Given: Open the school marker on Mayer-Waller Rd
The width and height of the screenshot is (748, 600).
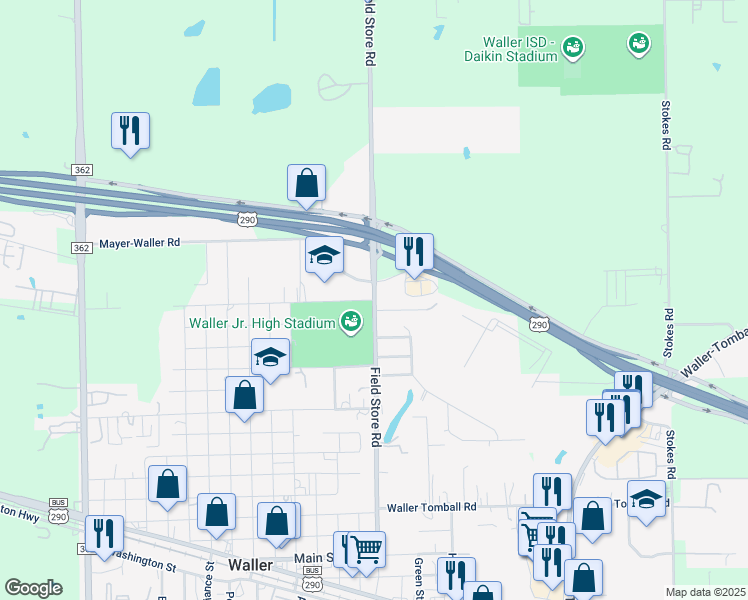Looking at the screenshot, I should click(x=324, y=256).
